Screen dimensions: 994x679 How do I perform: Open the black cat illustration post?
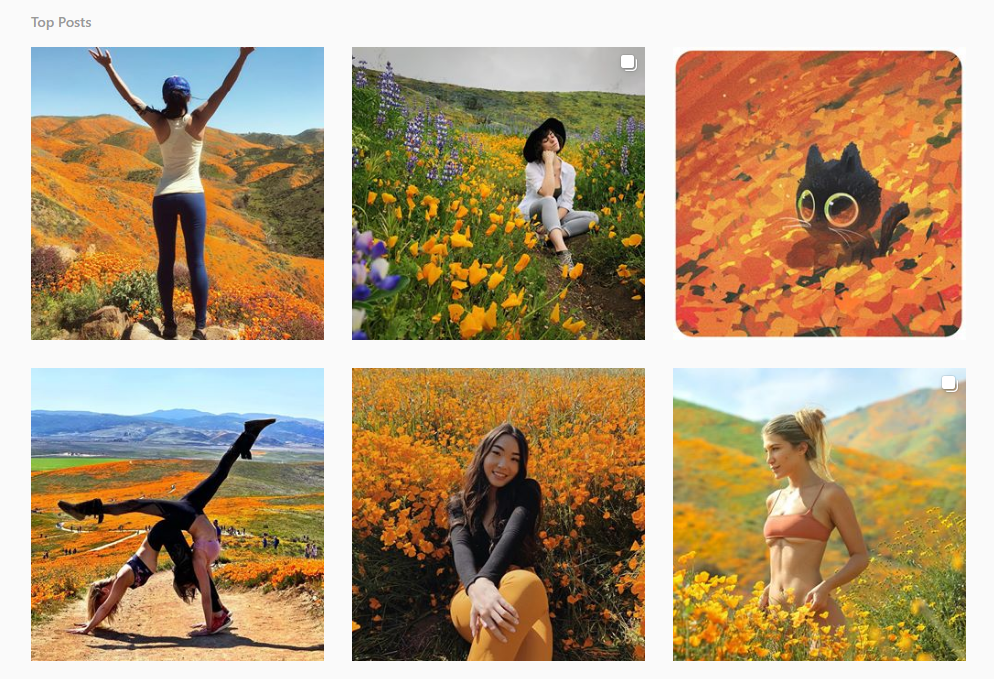819,193
